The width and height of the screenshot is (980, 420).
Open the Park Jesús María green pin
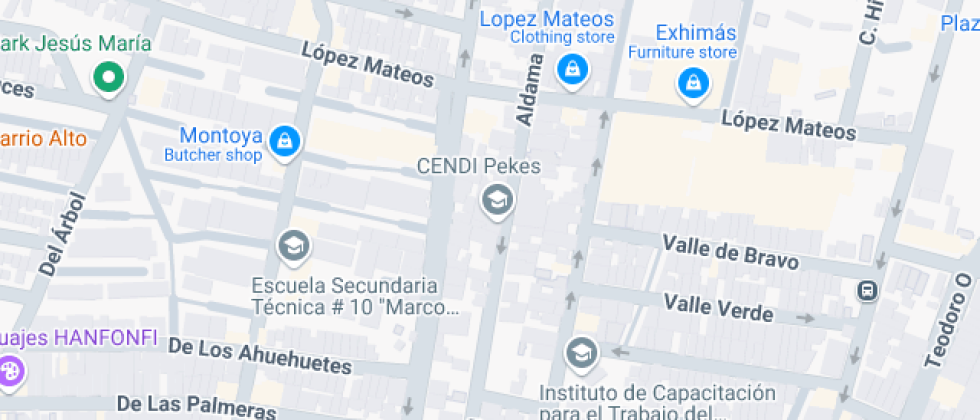pos(109,79)
